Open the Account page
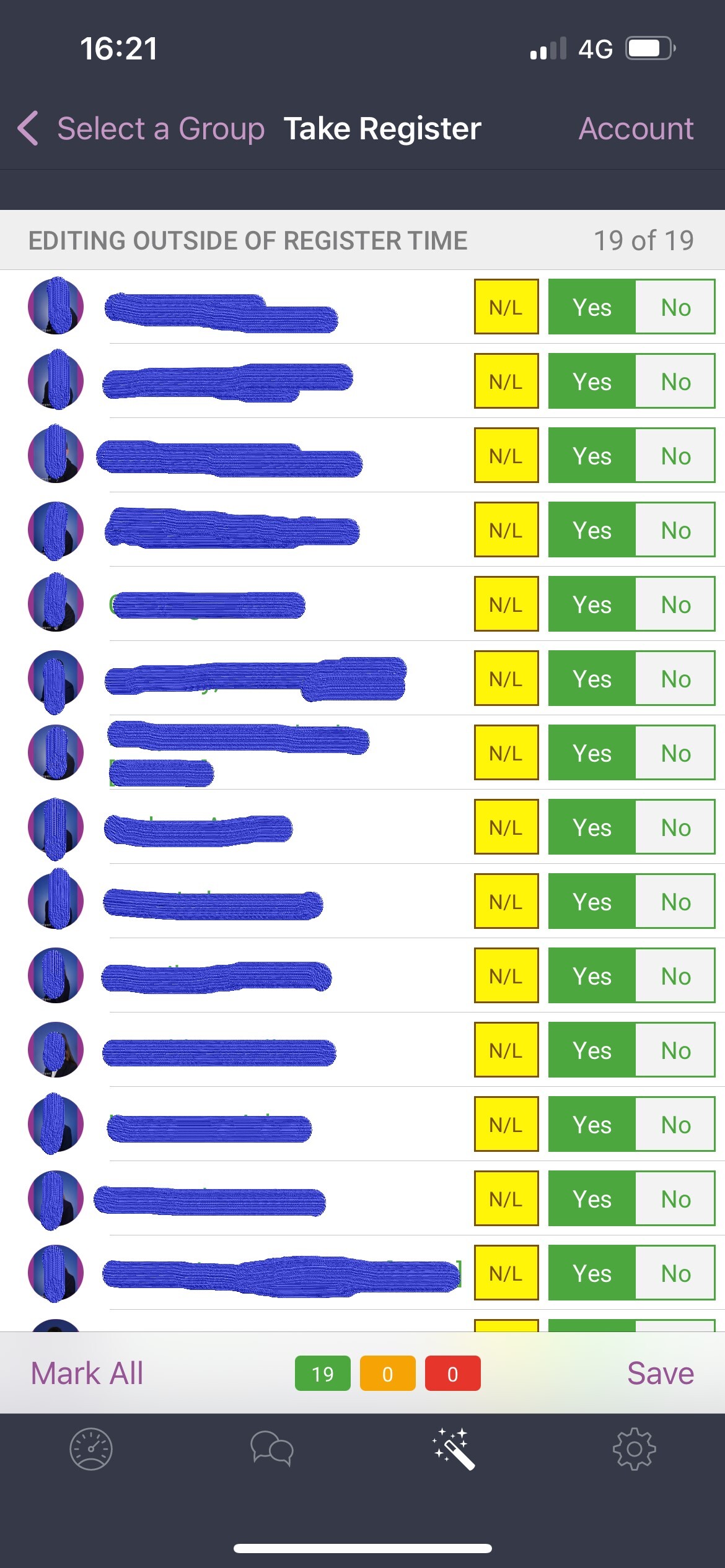Viewport: 725px width, 1568px height. 636,129
